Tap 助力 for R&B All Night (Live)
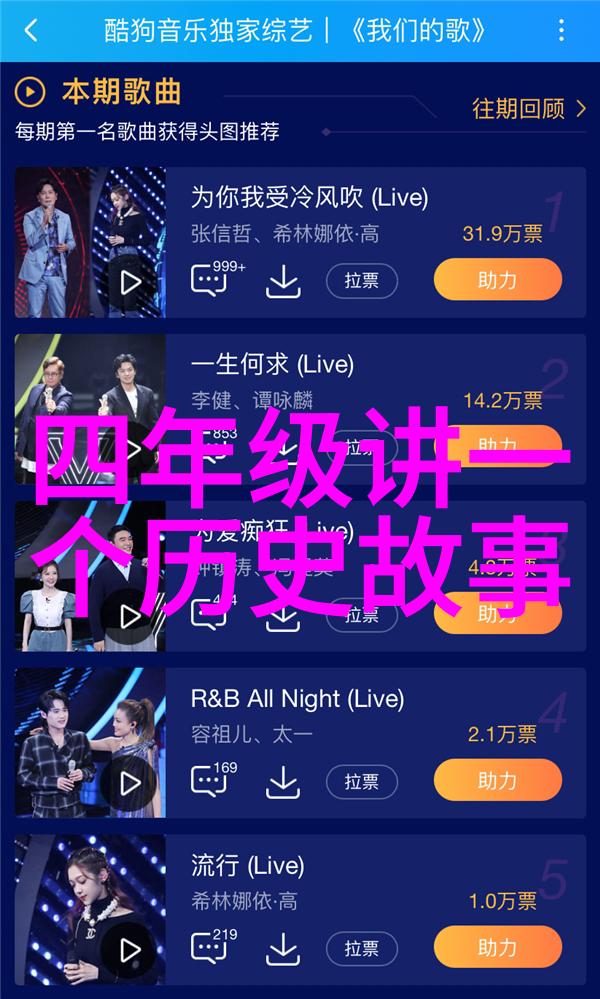This screenshot has width=600, height=999. click(497, 780)
